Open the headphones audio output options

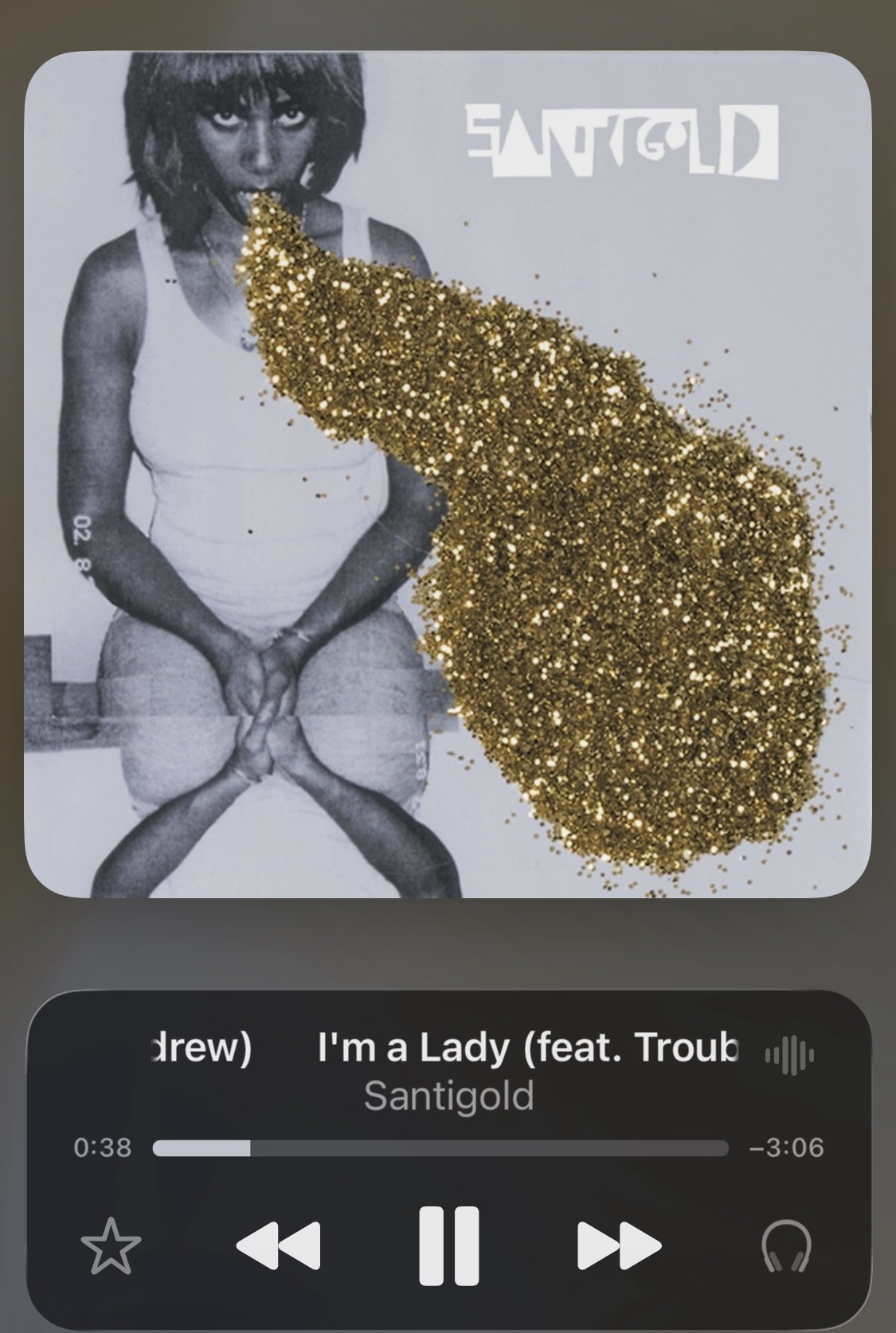point(786,1246)
